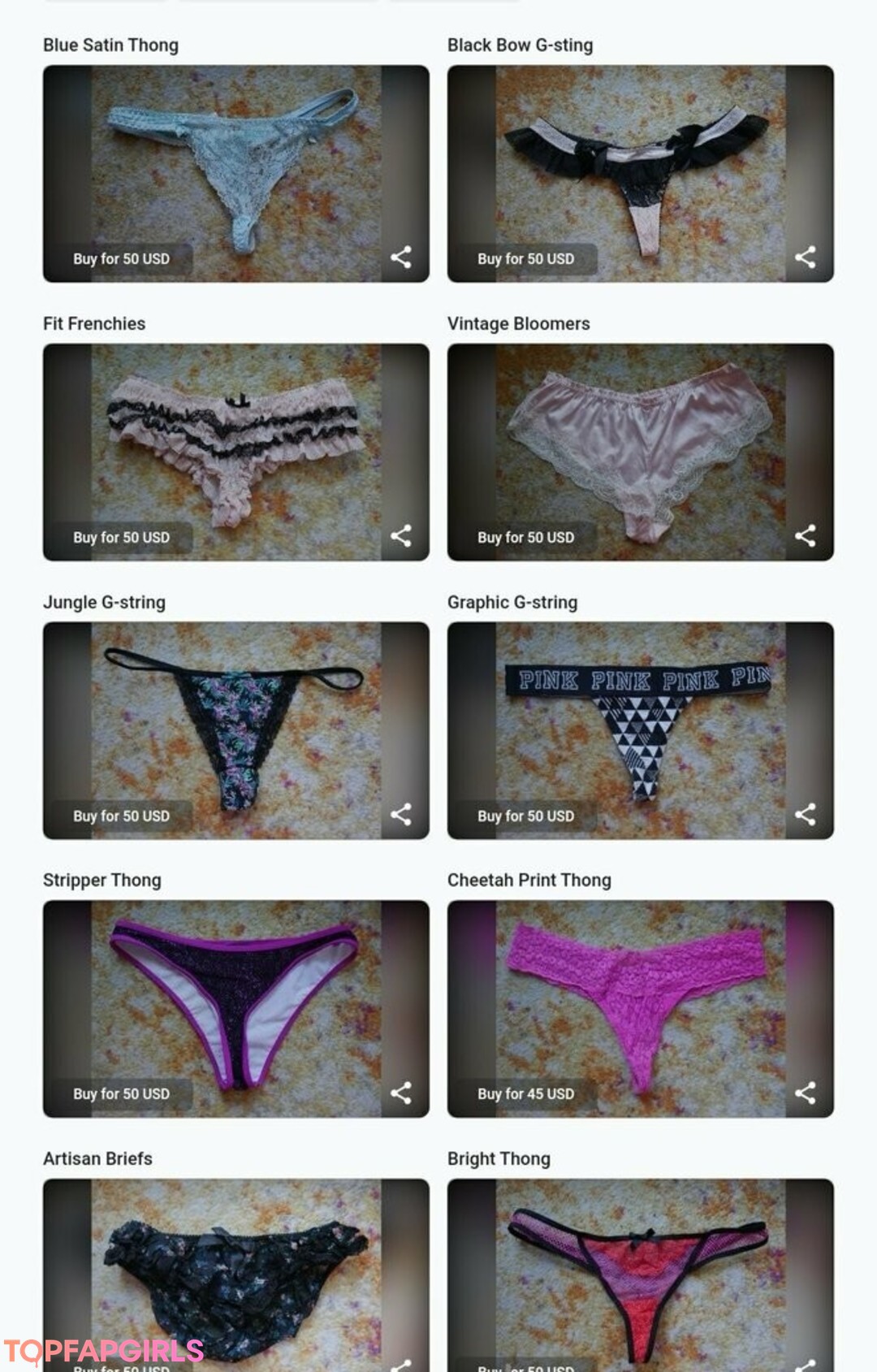Tap Buy for 50 USD on Blue Satin Thong
This screenshot has width=877, height=1372.
pyautogui.click(x=121, y=259)
